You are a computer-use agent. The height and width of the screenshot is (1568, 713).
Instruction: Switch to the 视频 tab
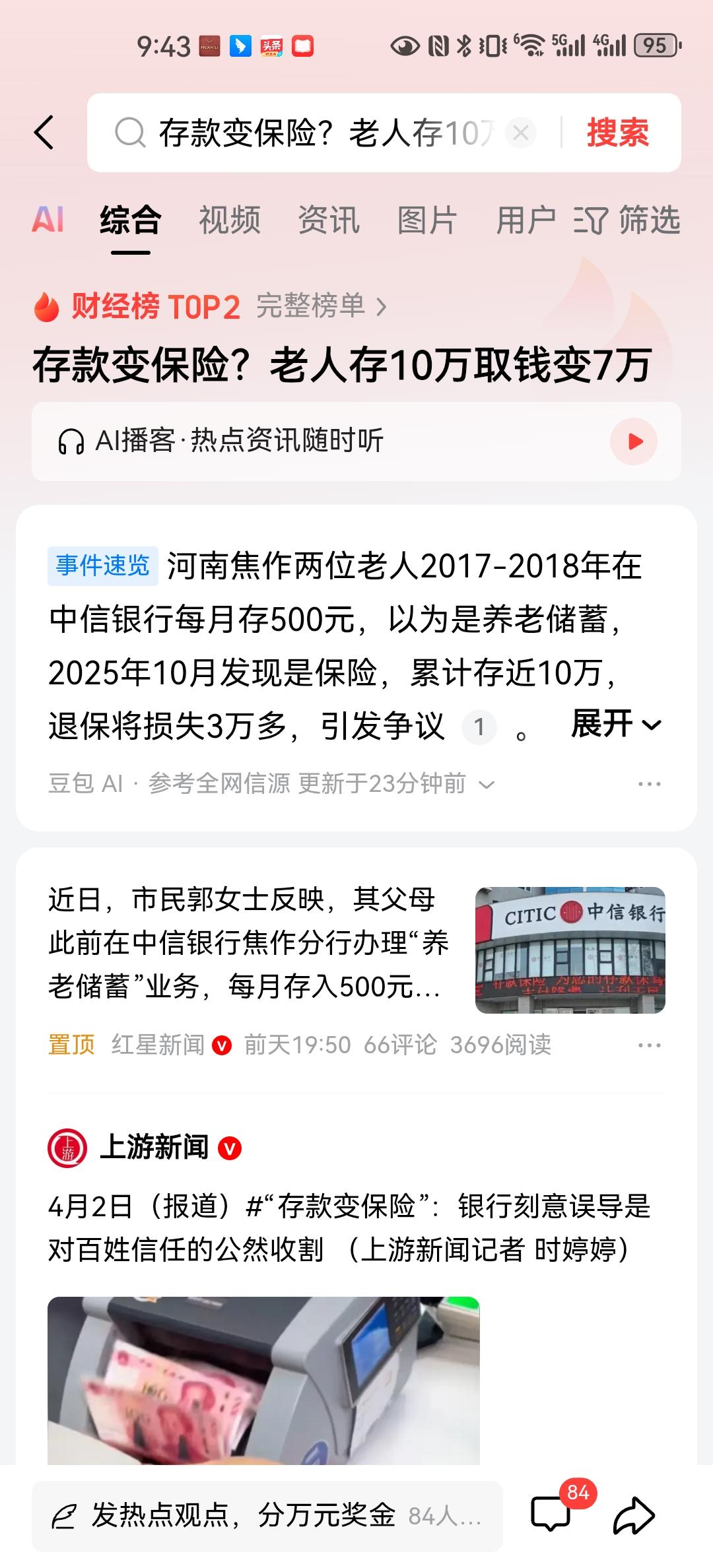coord(230,220)
